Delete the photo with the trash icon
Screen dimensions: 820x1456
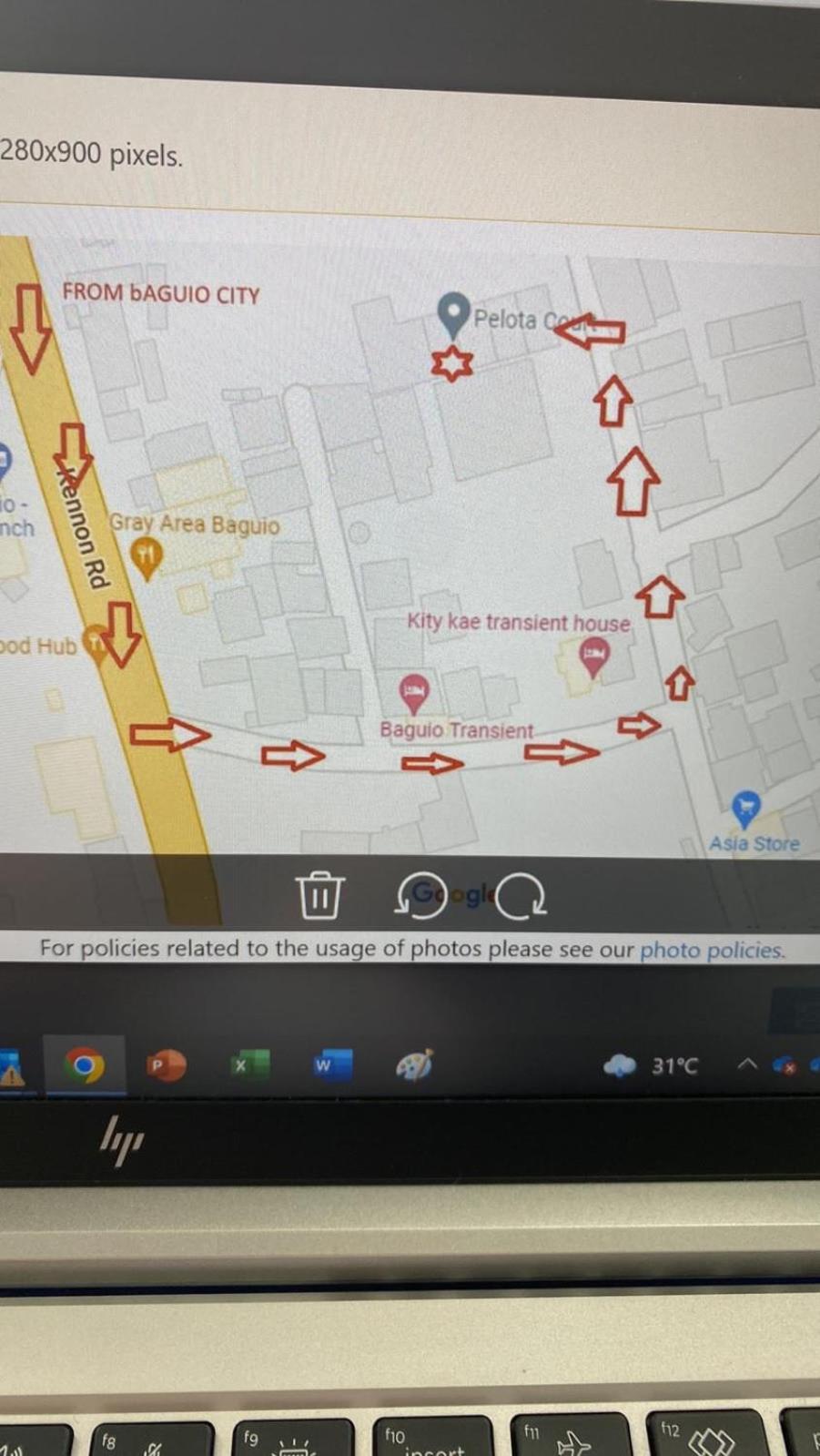320,894
